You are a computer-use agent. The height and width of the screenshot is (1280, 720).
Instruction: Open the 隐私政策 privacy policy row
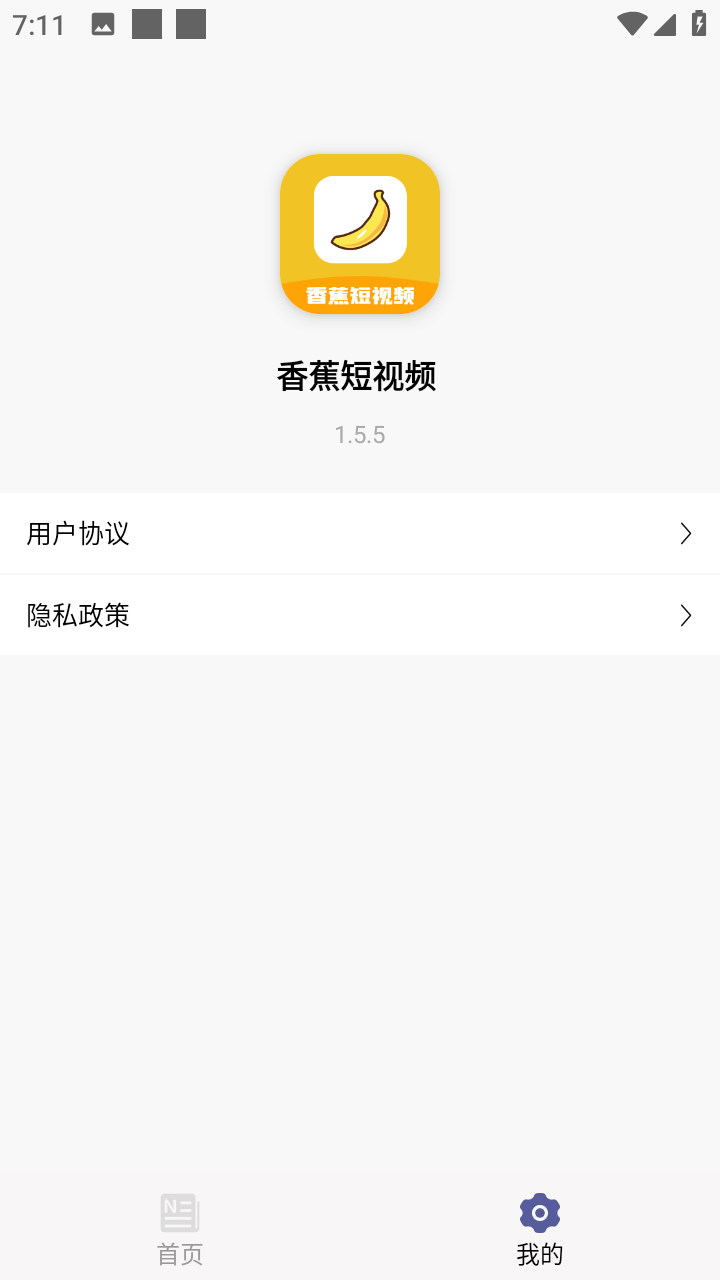[360, 615]
